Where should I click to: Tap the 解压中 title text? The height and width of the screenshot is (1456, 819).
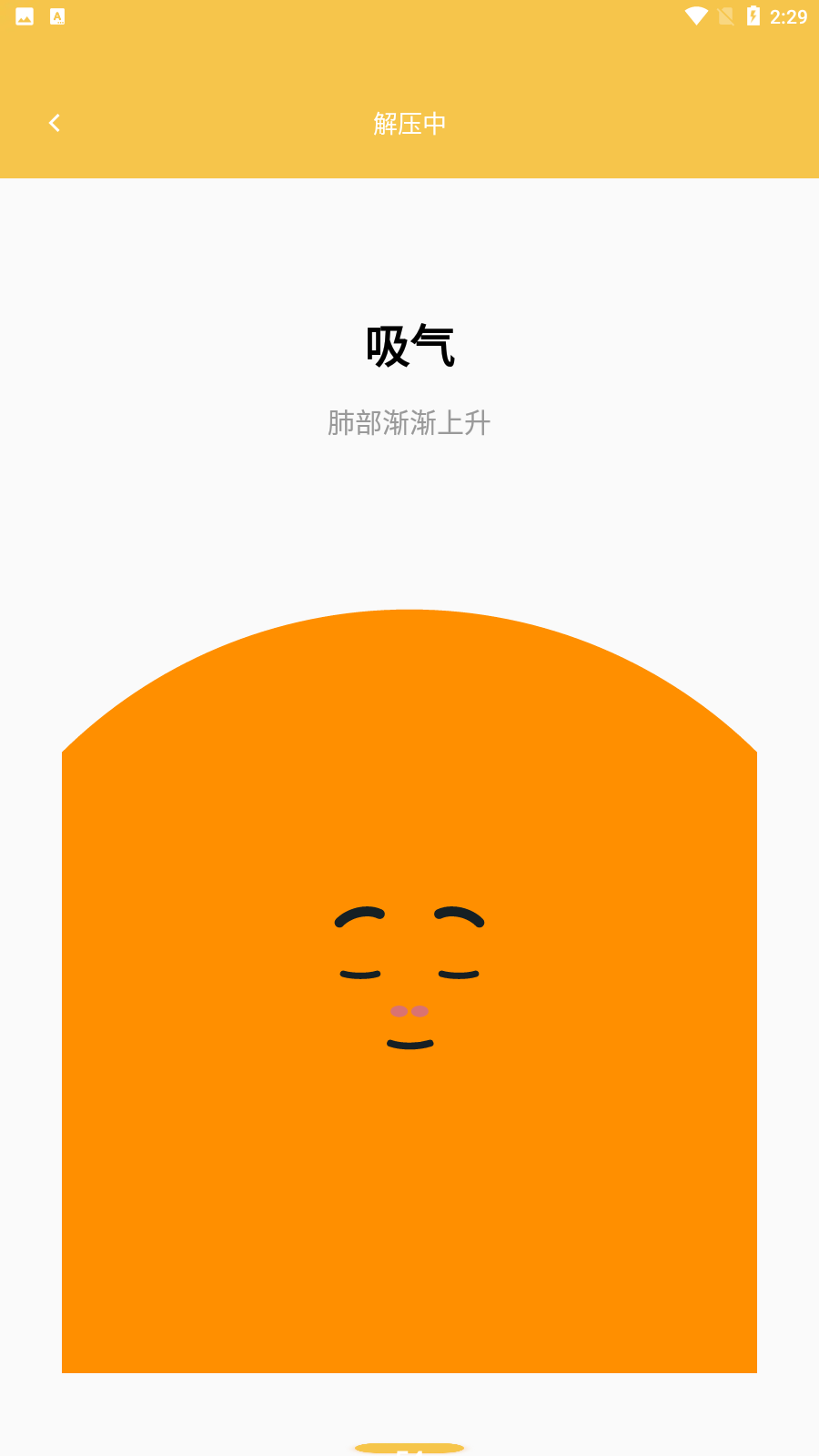point(409,123)
